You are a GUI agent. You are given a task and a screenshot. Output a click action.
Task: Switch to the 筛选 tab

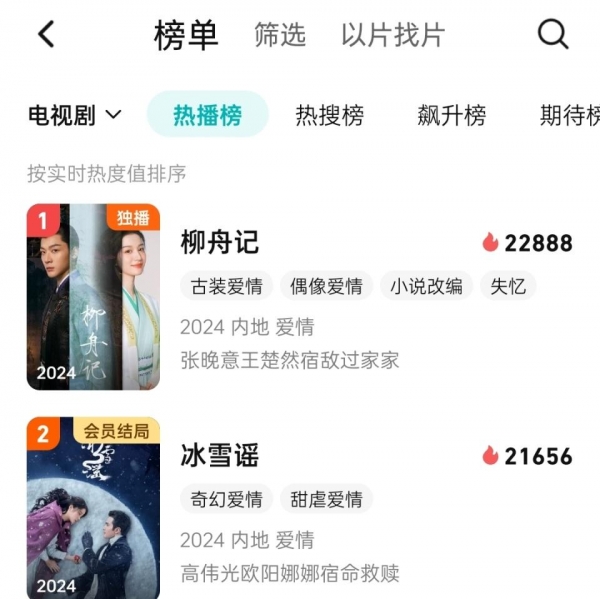280,35
